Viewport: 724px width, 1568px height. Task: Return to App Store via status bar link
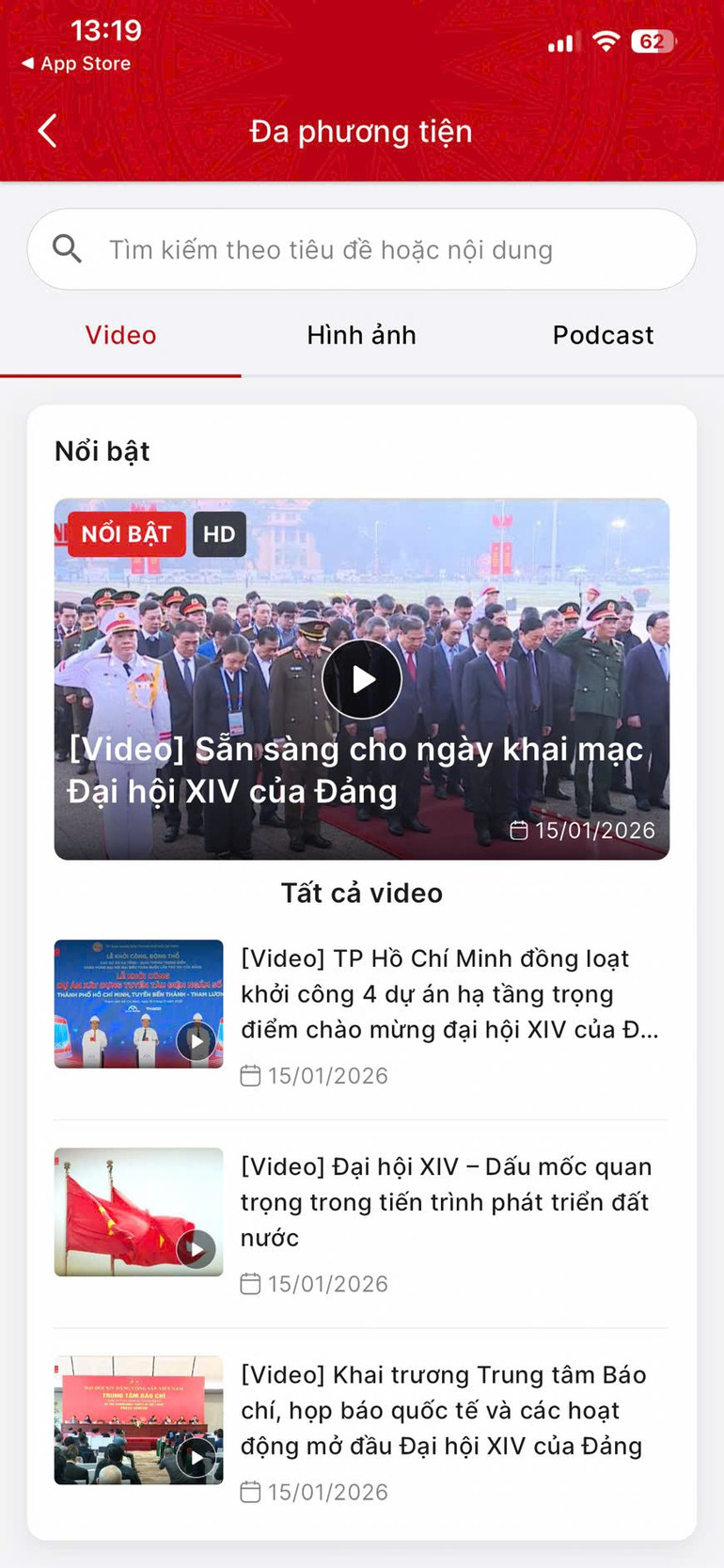coord(77,64)
